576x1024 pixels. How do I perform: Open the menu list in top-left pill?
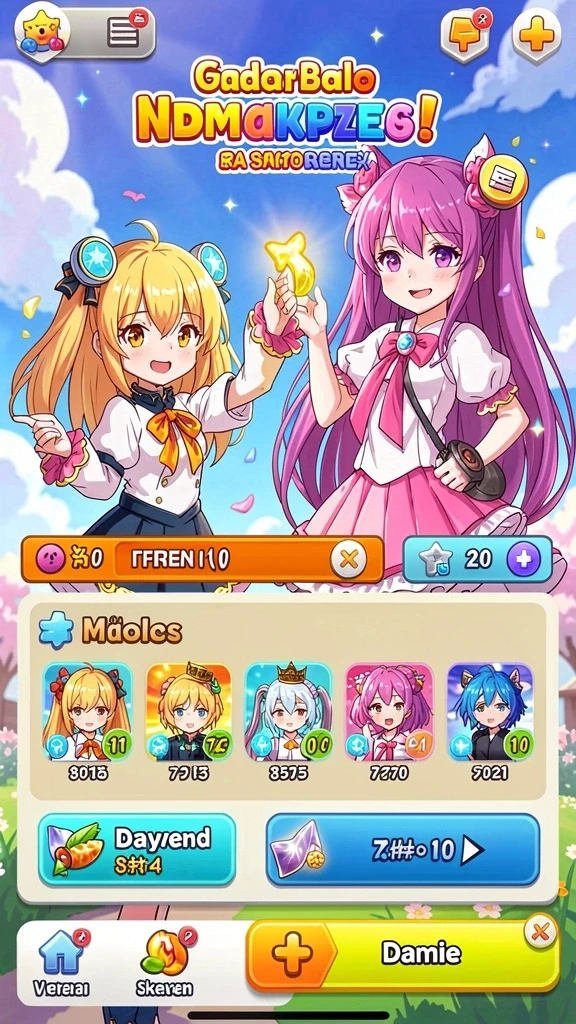click(123, 32)
